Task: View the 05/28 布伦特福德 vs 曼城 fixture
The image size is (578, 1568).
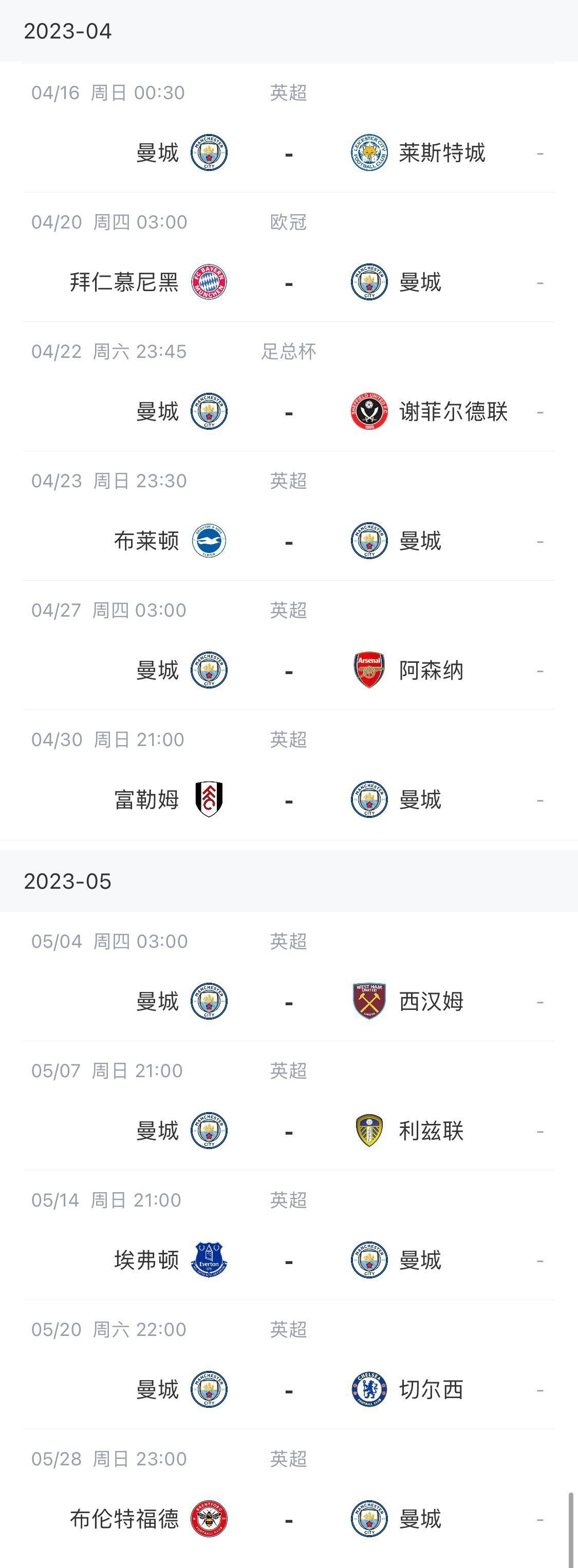Action: (x=289, y=1519)
